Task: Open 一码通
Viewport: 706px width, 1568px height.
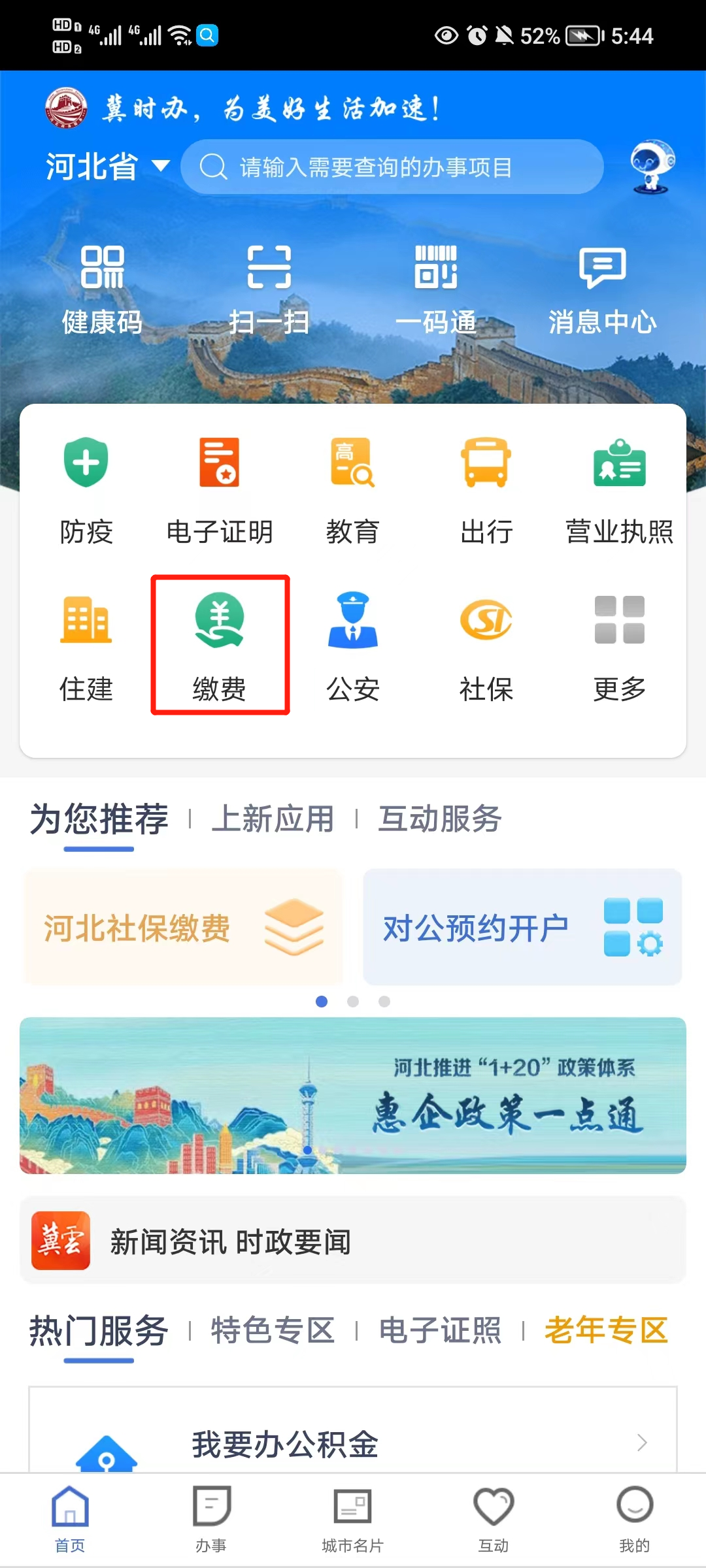Action: [436, 289]
